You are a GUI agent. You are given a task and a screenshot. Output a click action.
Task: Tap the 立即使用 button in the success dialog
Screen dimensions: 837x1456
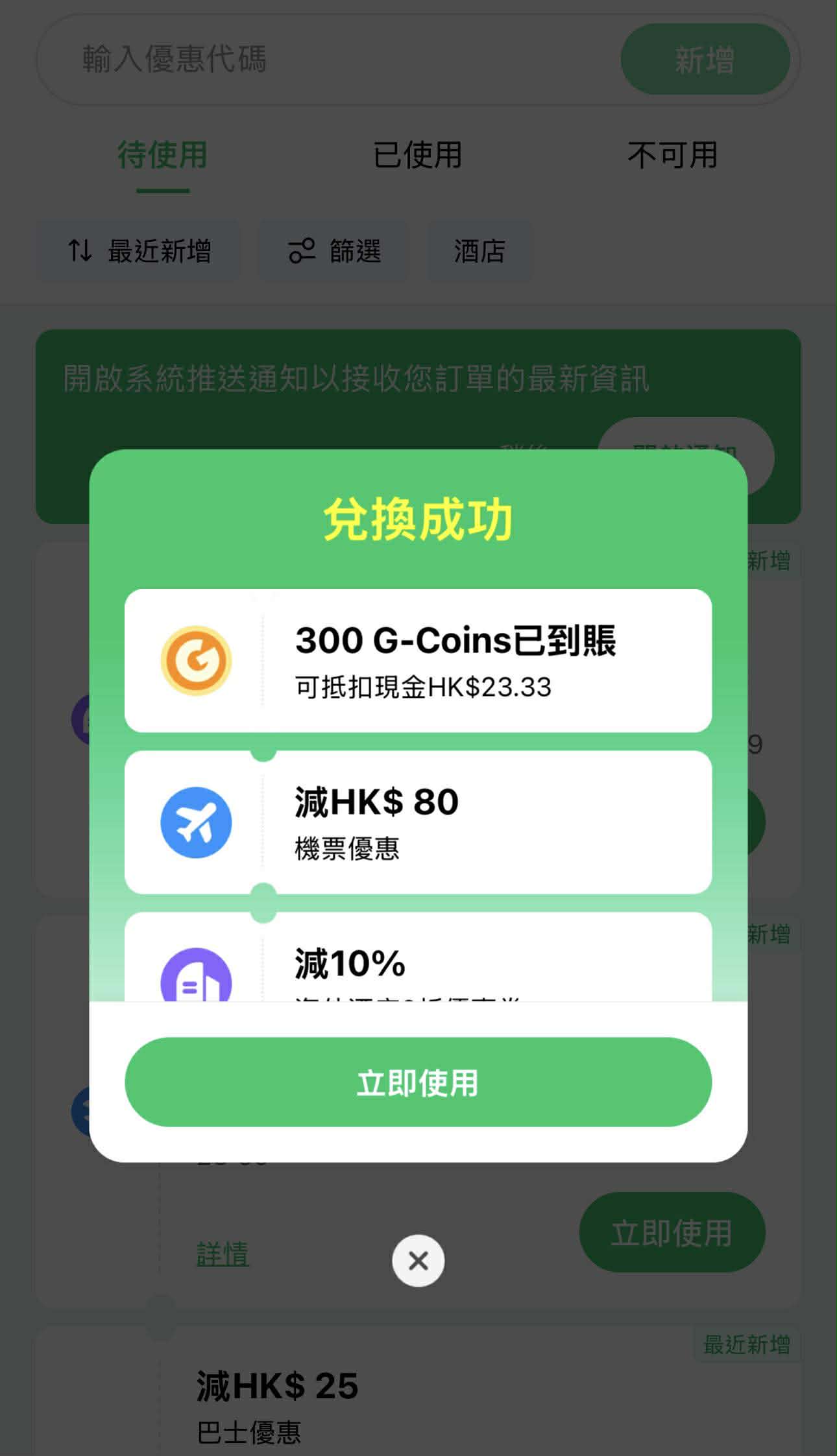point(418,1082)
